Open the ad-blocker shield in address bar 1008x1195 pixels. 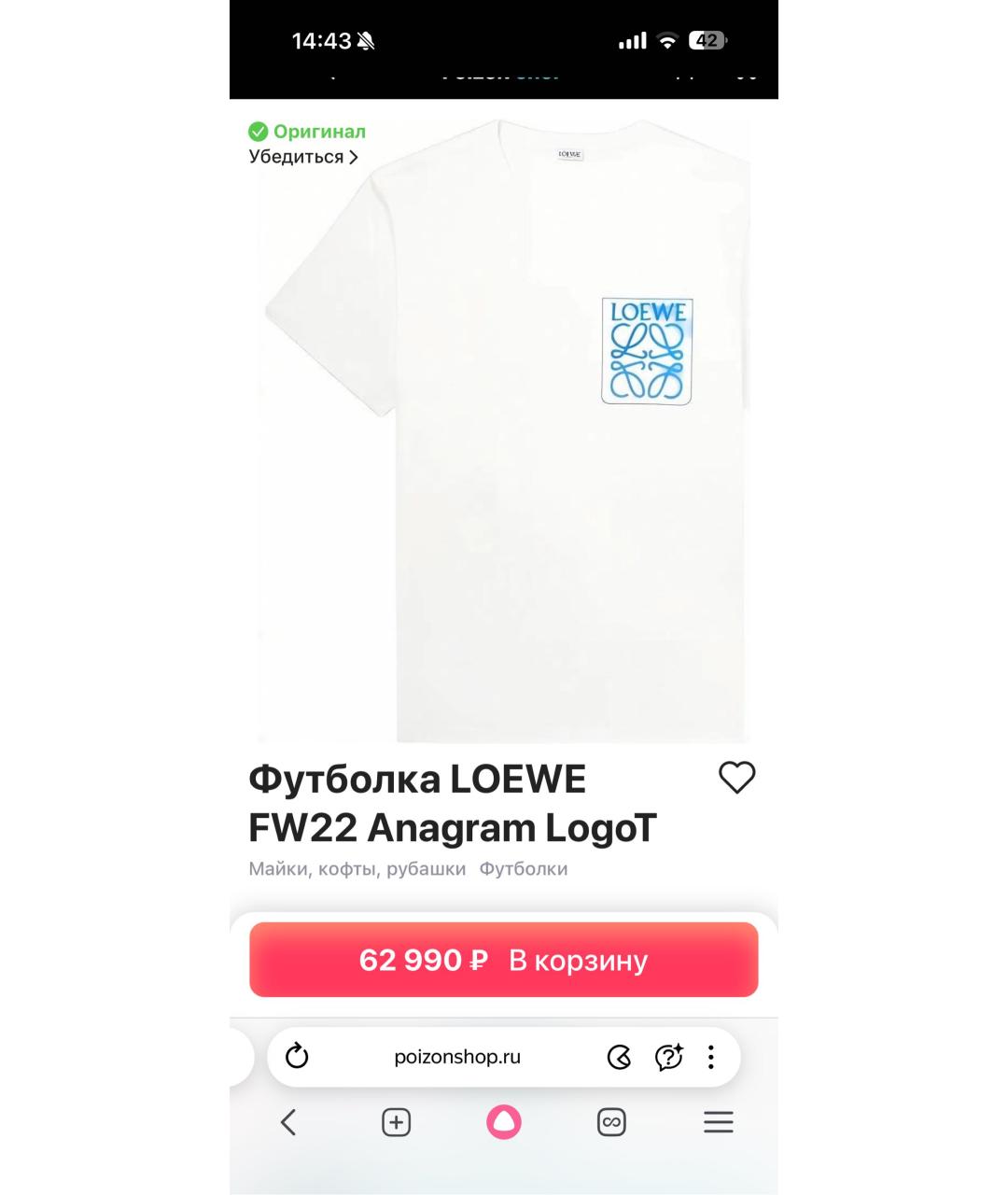[619, 1056]
